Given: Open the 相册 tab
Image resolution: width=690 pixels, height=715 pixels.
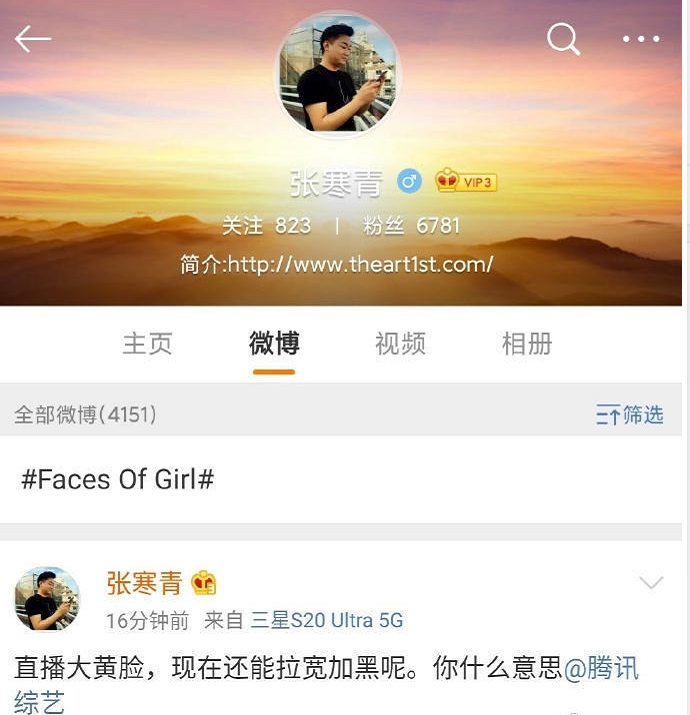Looking at the screenshot, I should tap(527, 344).
